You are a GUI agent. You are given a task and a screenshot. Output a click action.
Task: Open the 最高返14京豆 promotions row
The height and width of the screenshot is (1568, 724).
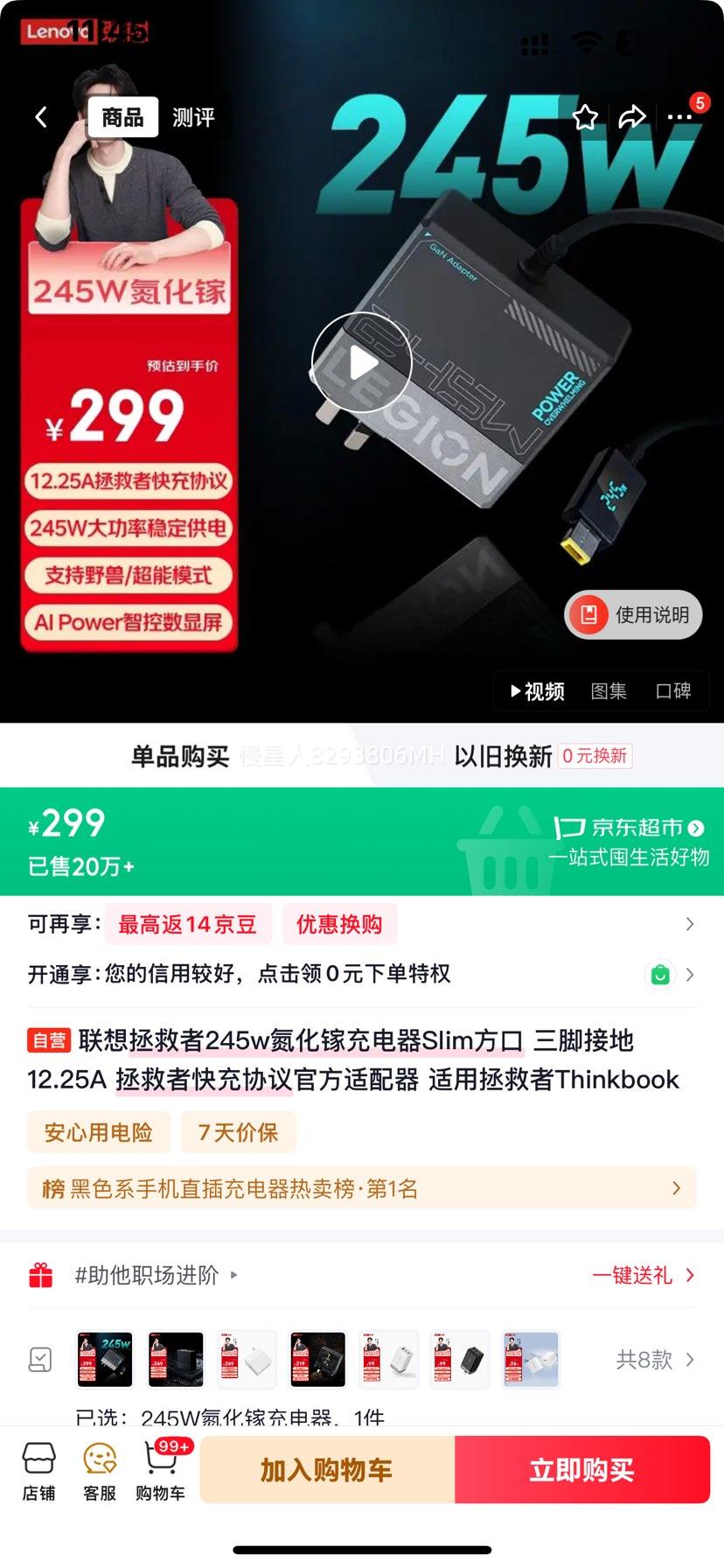pyautogui.click(x=362, y=924)
